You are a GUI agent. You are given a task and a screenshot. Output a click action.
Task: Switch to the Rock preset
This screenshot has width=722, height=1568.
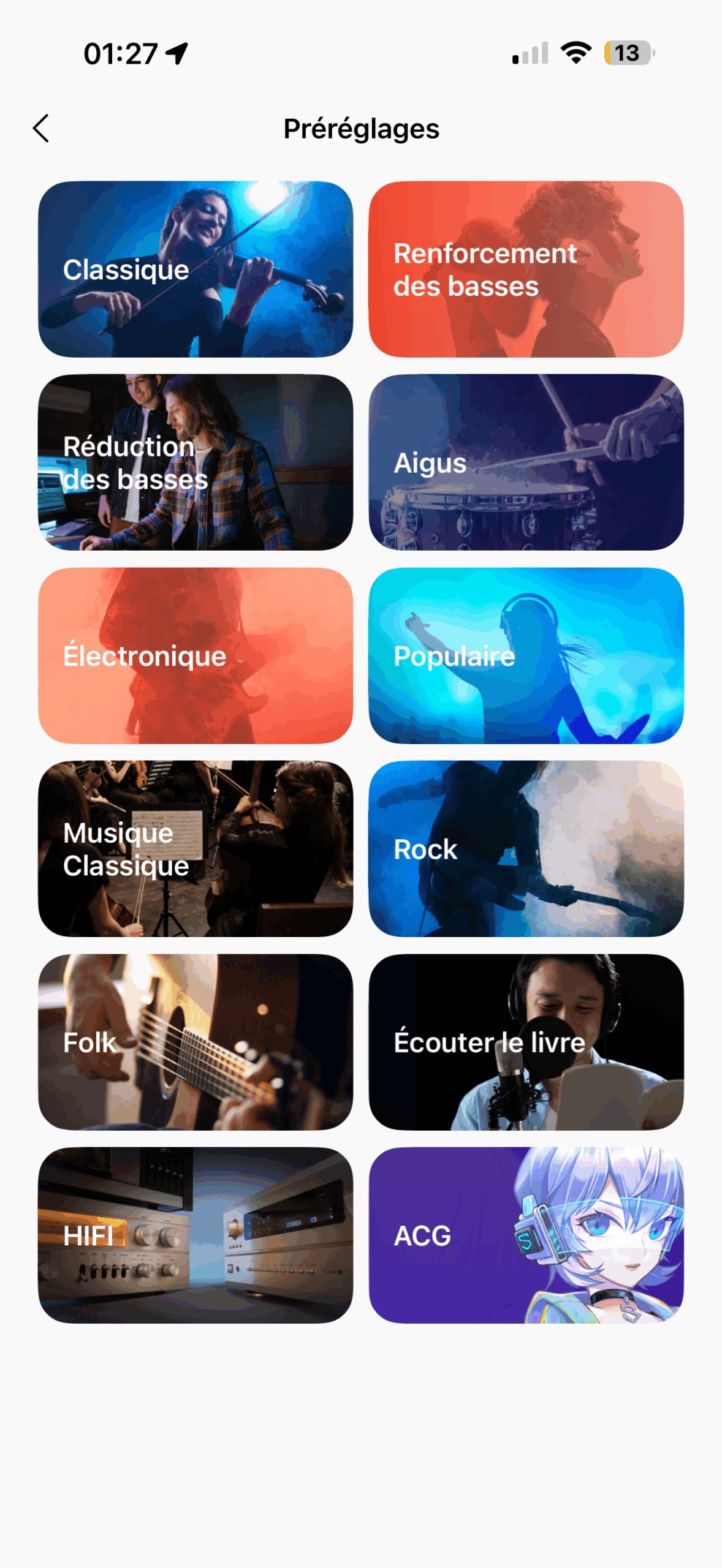coord(525,849)
